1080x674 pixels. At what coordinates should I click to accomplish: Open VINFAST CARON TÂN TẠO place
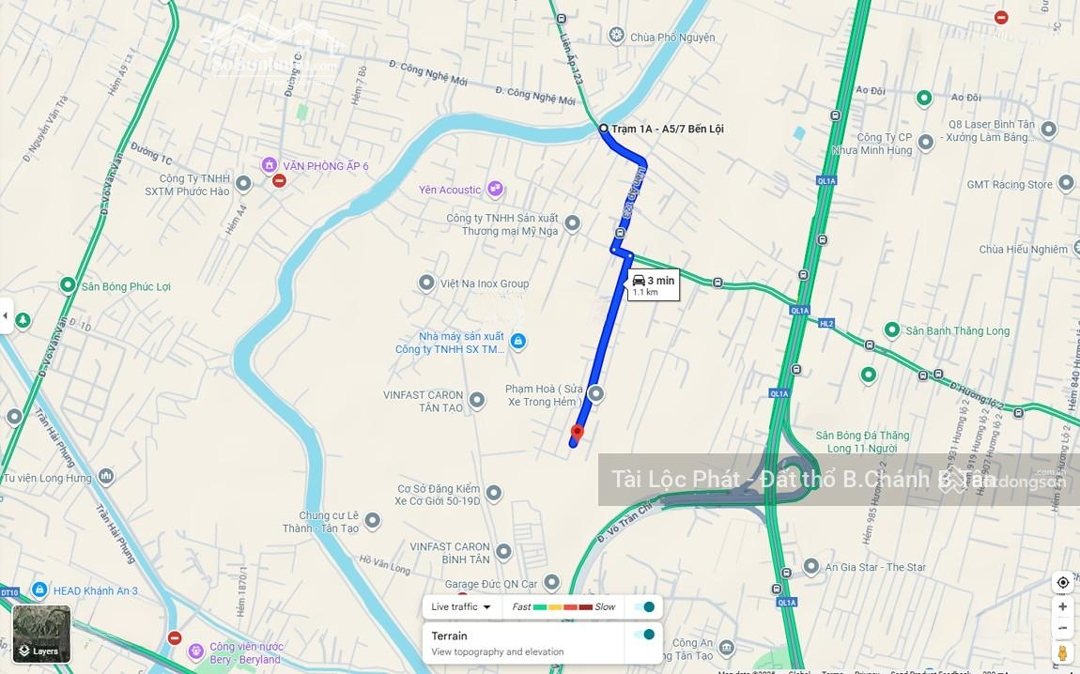coord(477,400)
